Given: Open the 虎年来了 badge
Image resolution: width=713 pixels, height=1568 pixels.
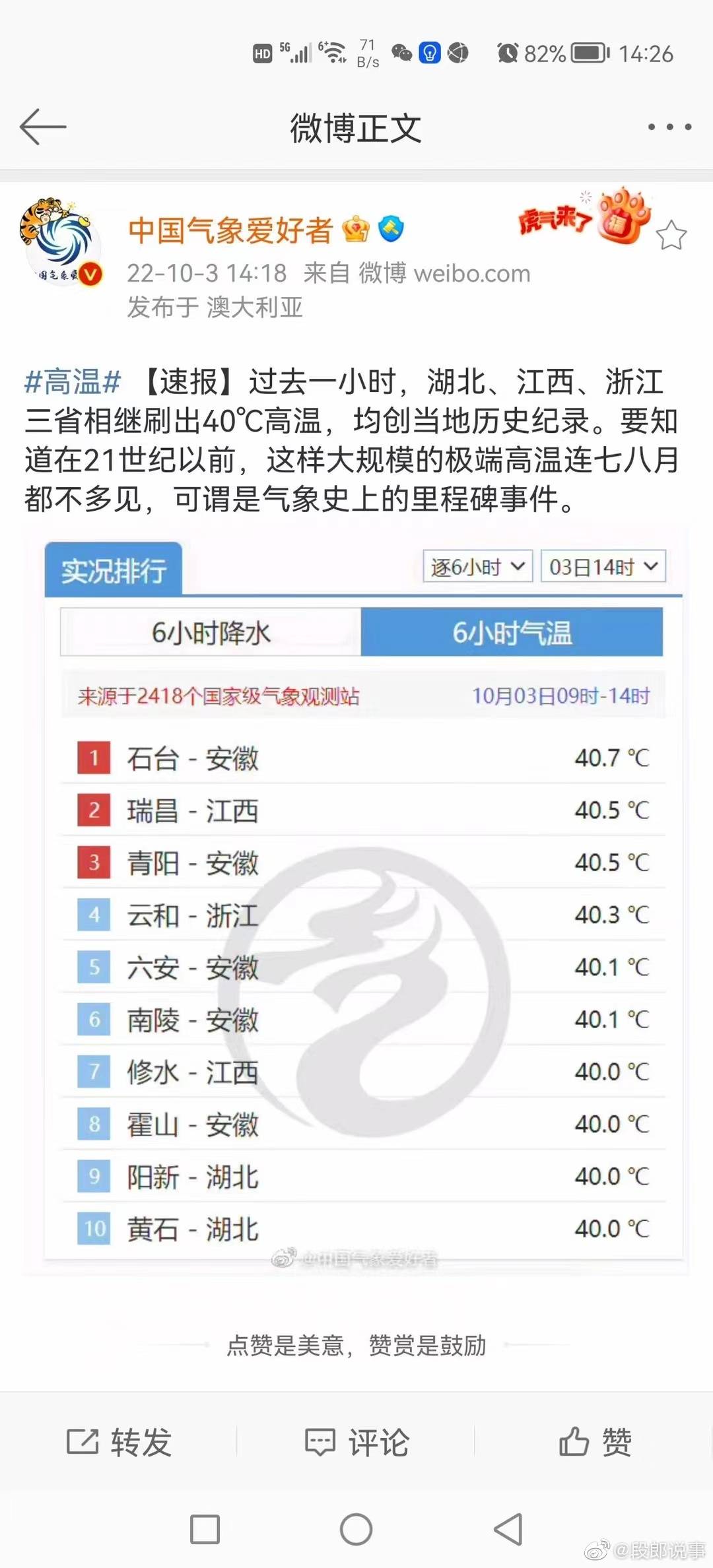Looking at the screenshot, I should point(584,218).
